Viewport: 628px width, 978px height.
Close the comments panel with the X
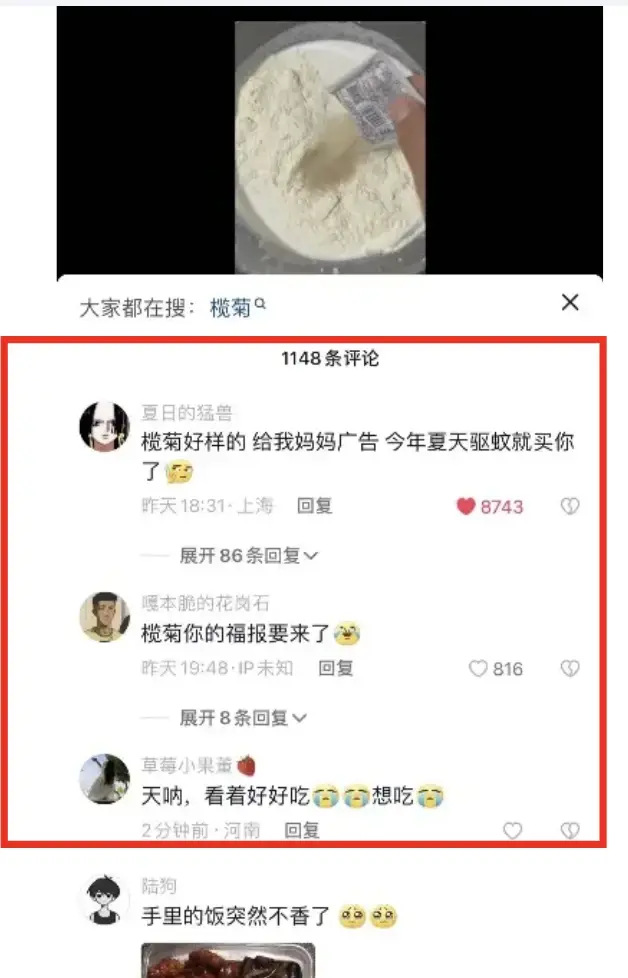coord(570,302)
